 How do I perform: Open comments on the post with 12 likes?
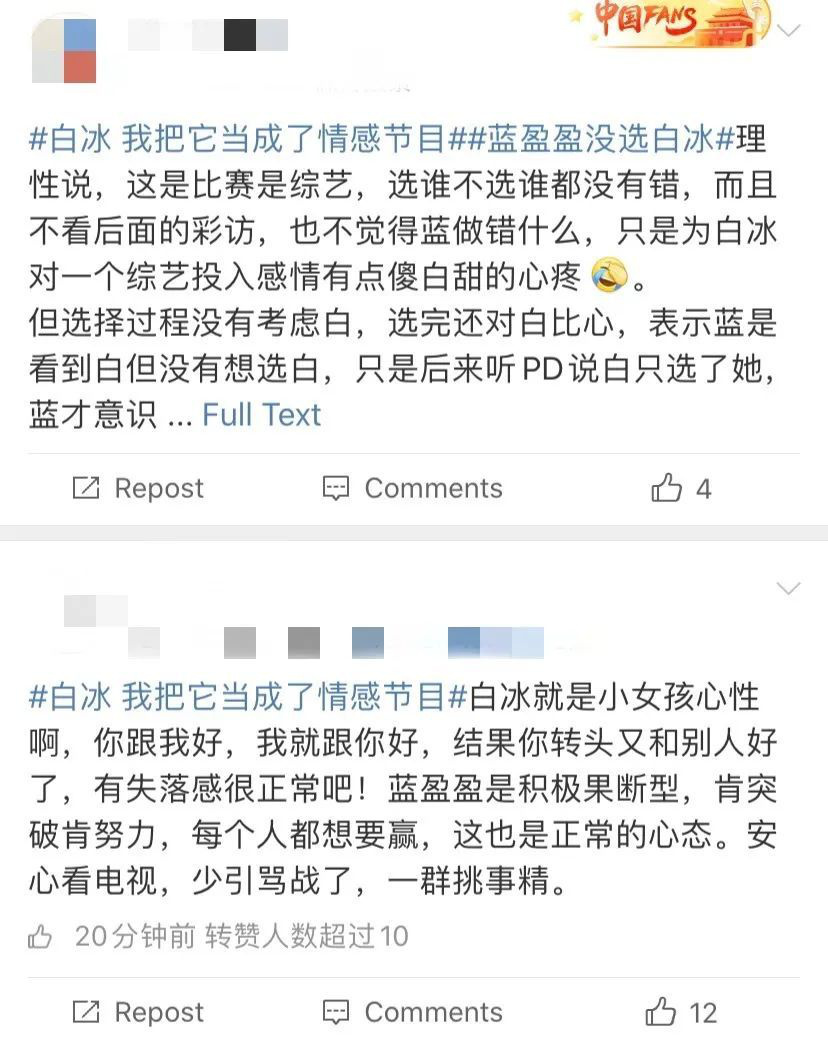[x=412, y=1012]
